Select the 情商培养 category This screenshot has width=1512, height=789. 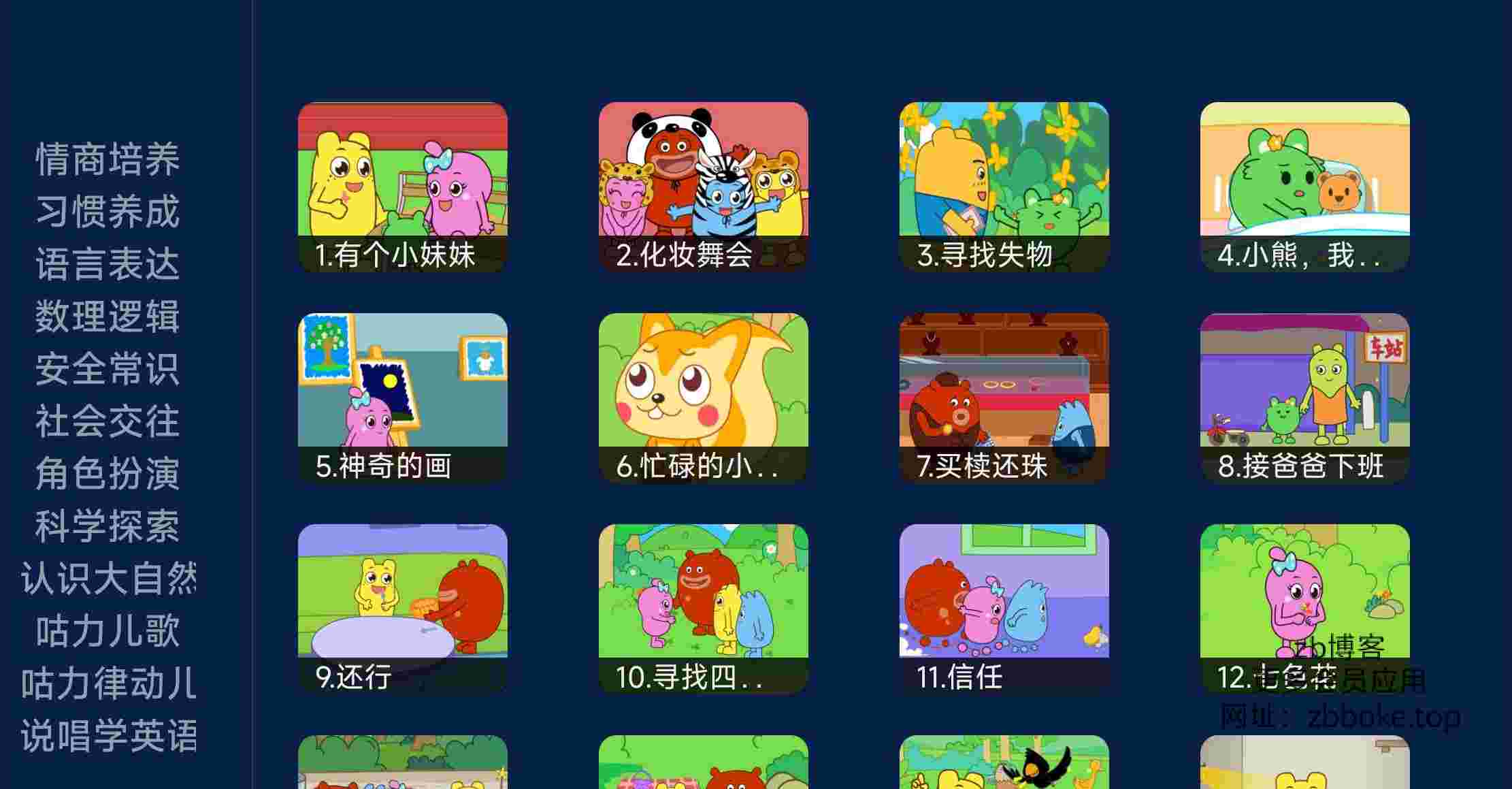pyautogui.click(x=108, y=159)
